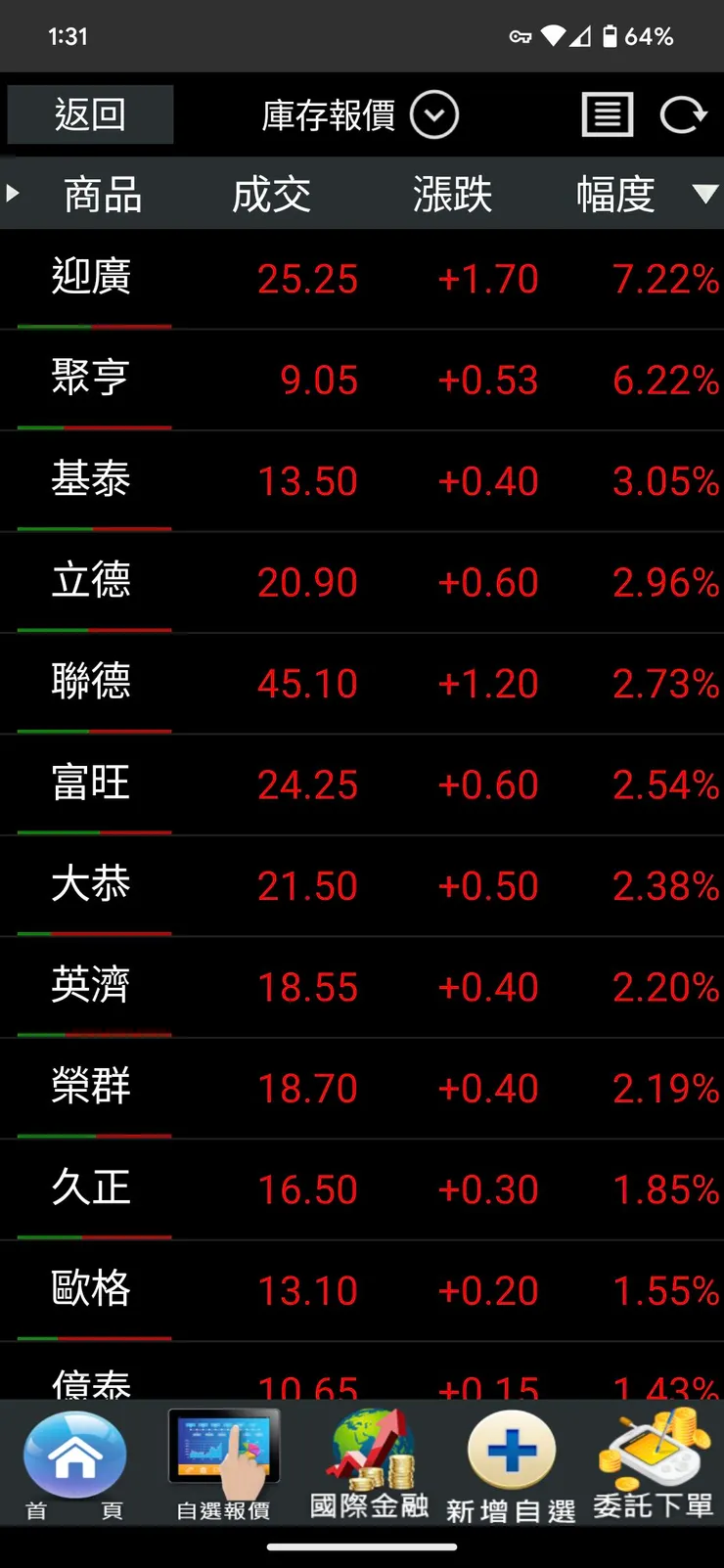Refresh the stock quotes
The height and width of the screenshot is (1568, 724).
pyautogui.click(x=683, y=115)
